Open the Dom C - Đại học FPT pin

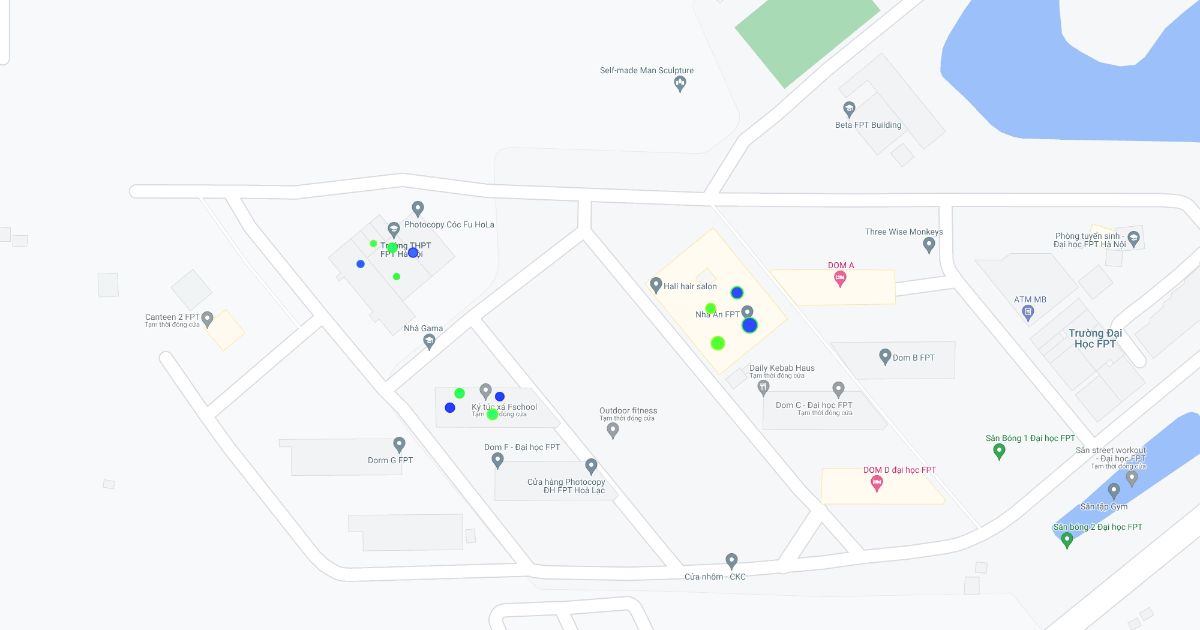pyautogui.click(x=838, y=389)
